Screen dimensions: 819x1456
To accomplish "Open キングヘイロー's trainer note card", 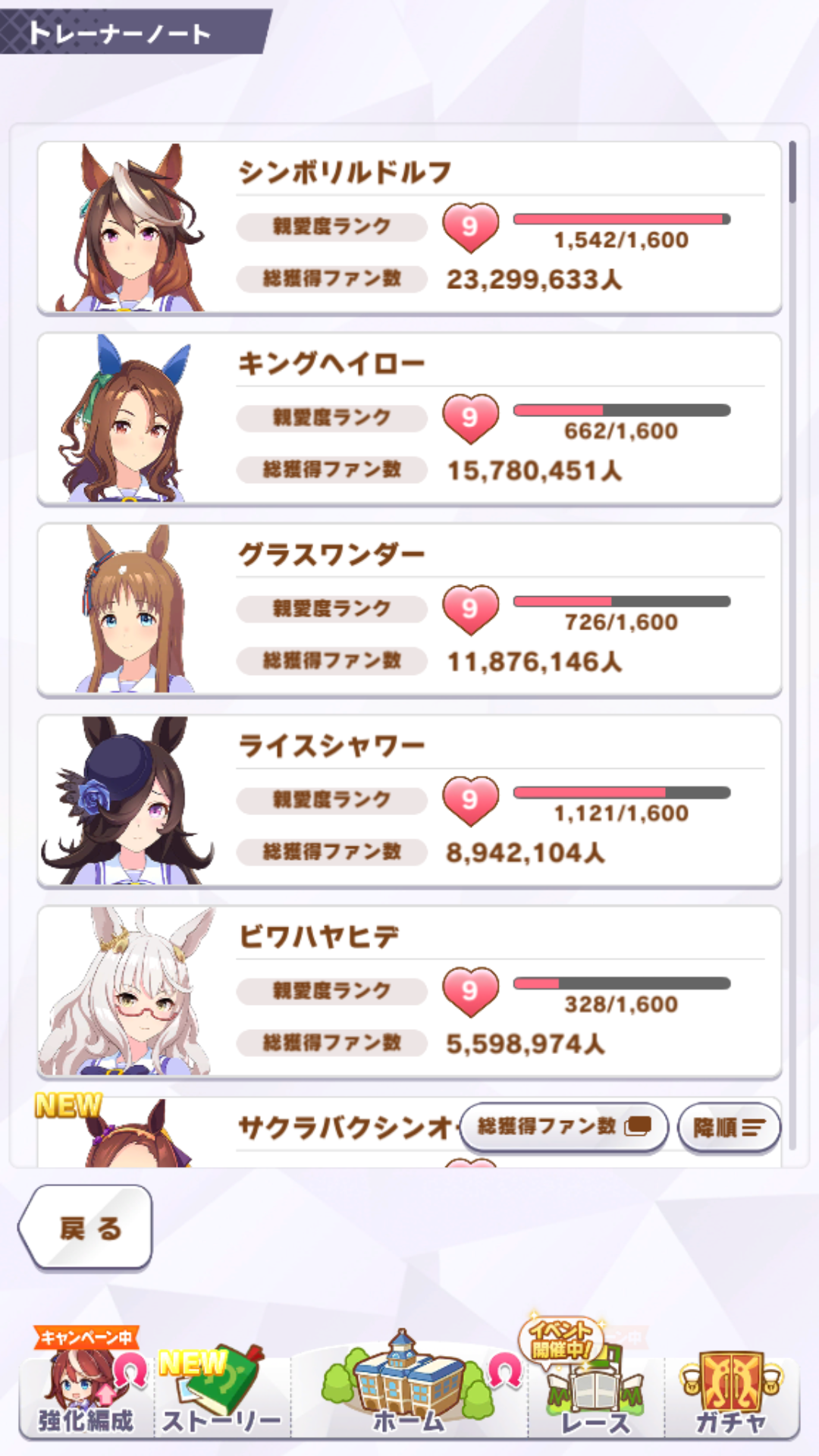I will (409, 419).
